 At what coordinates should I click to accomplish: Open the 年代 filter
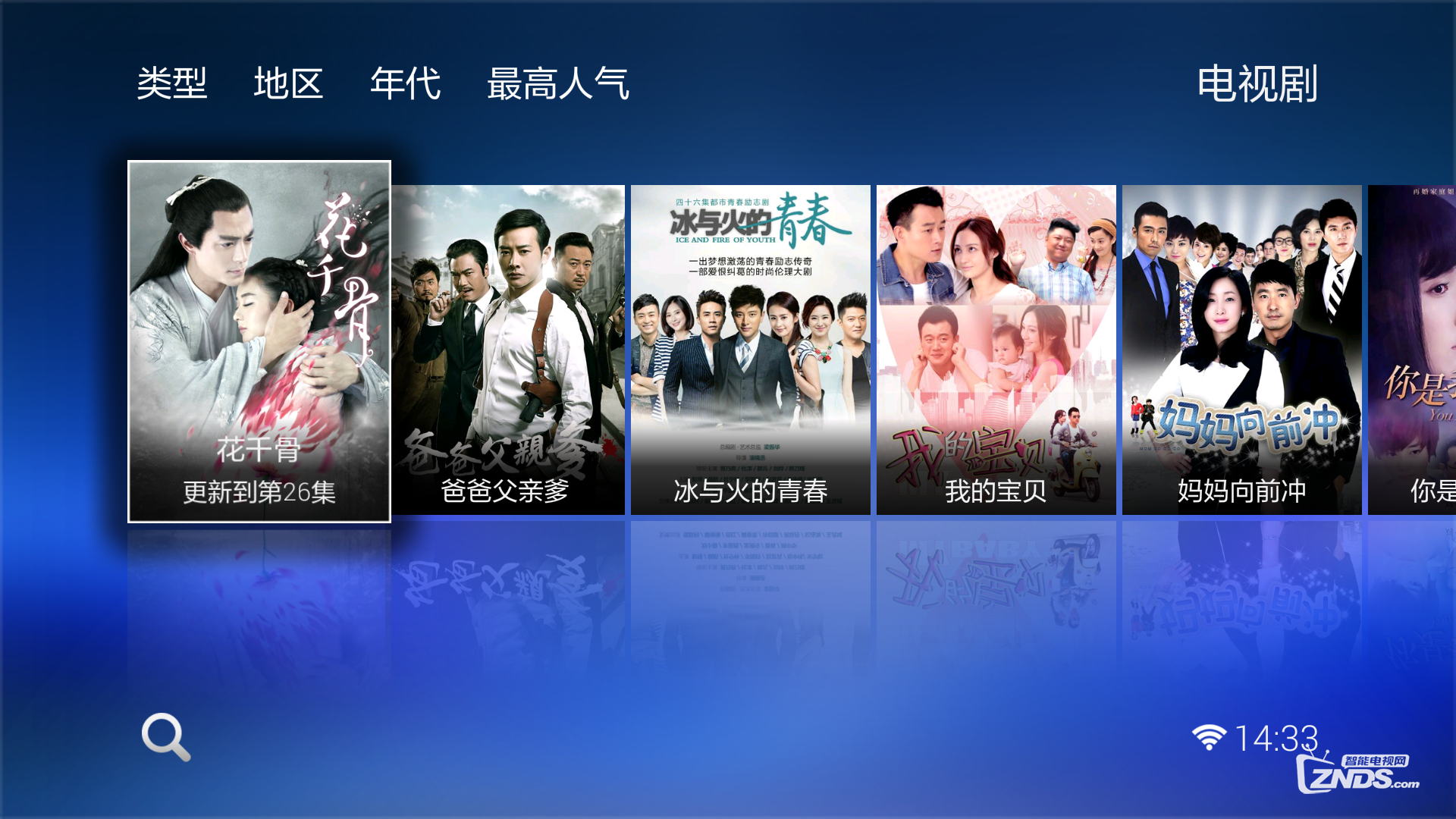[x=405, y=83]
